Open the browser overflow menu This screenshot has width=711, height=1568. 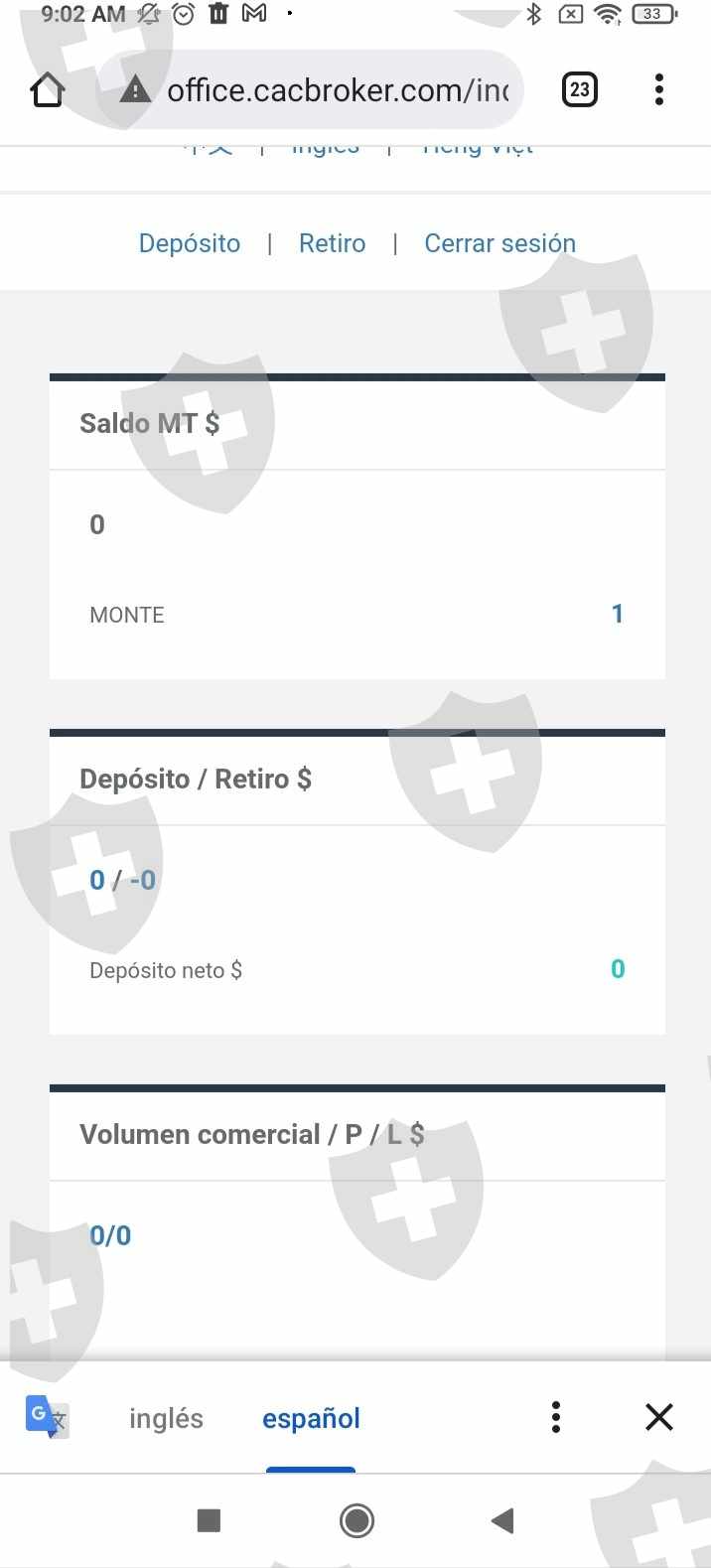click(x=658, y=90)
